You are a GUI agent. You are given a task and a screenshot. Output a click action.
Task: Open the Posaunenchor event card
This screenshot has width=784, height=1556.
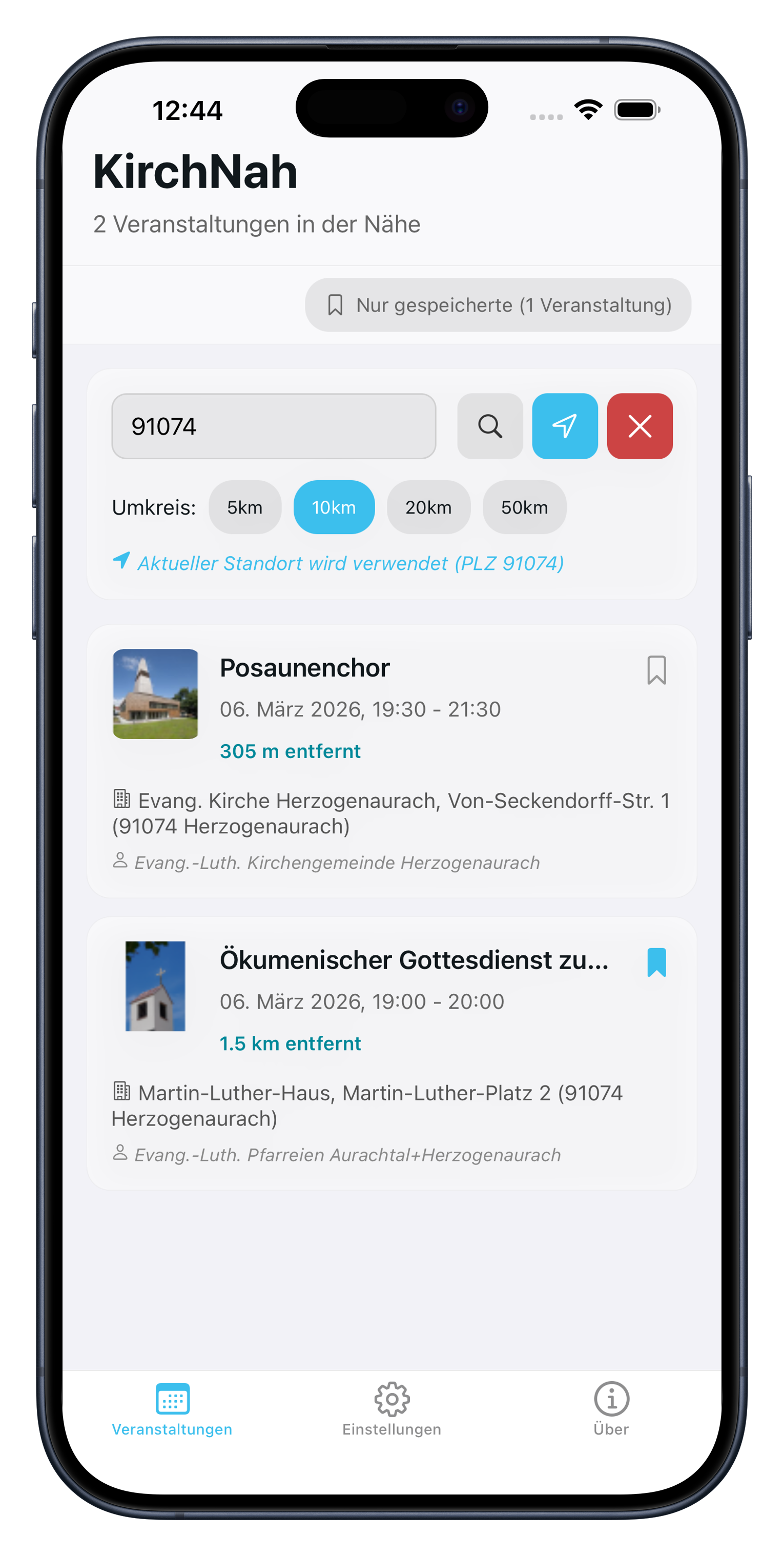(392, 767)
